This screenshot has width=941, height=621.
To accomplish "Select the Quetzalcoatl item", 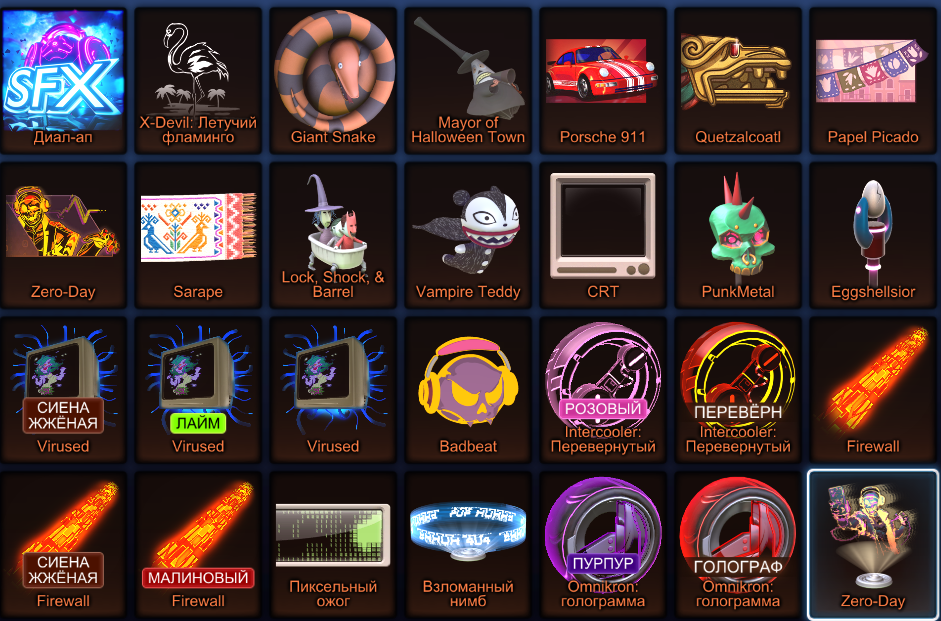I will click(x=737, y=80).
